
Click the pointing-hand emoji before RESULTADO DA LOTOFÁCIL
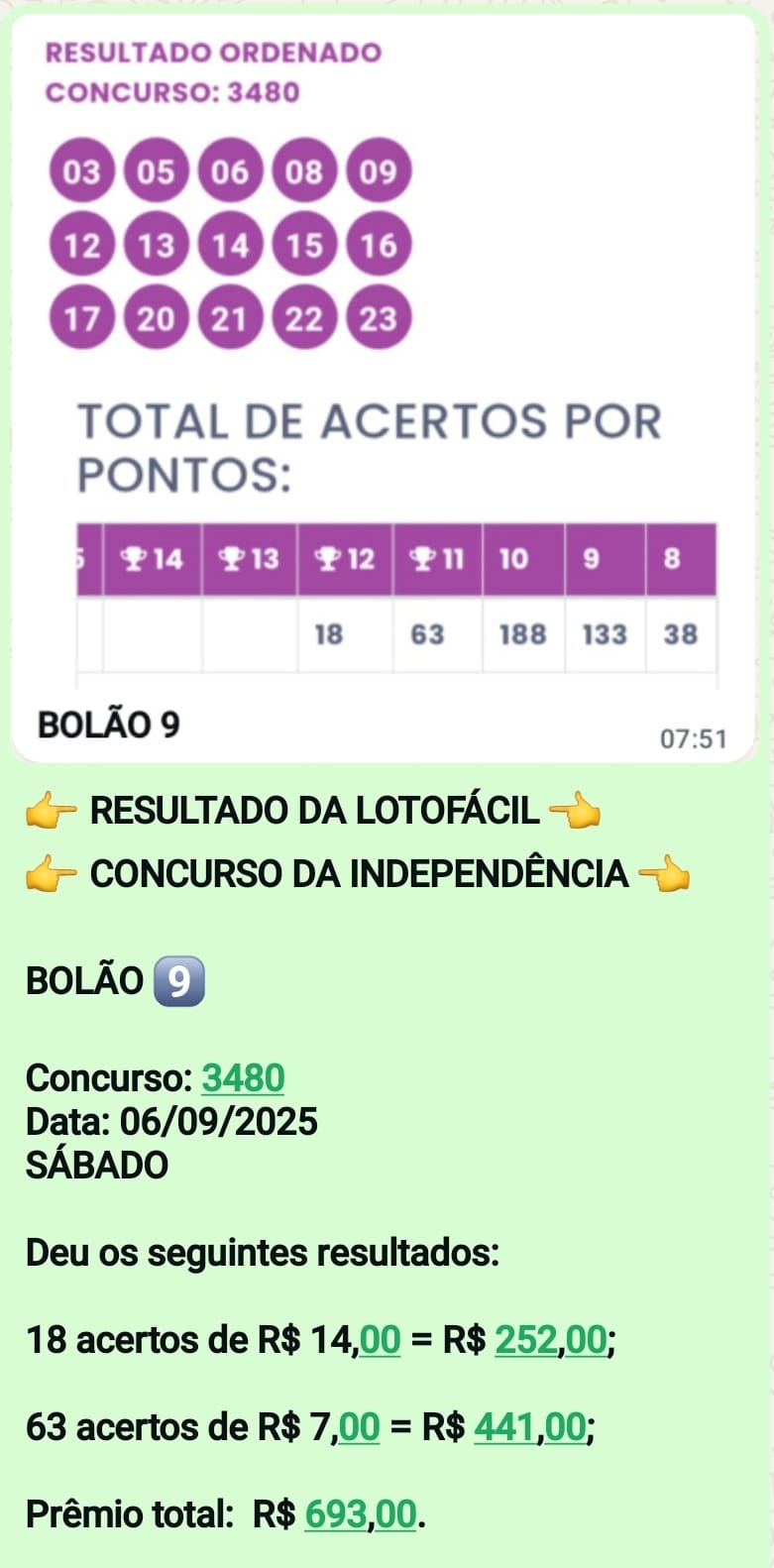(50, 813)
